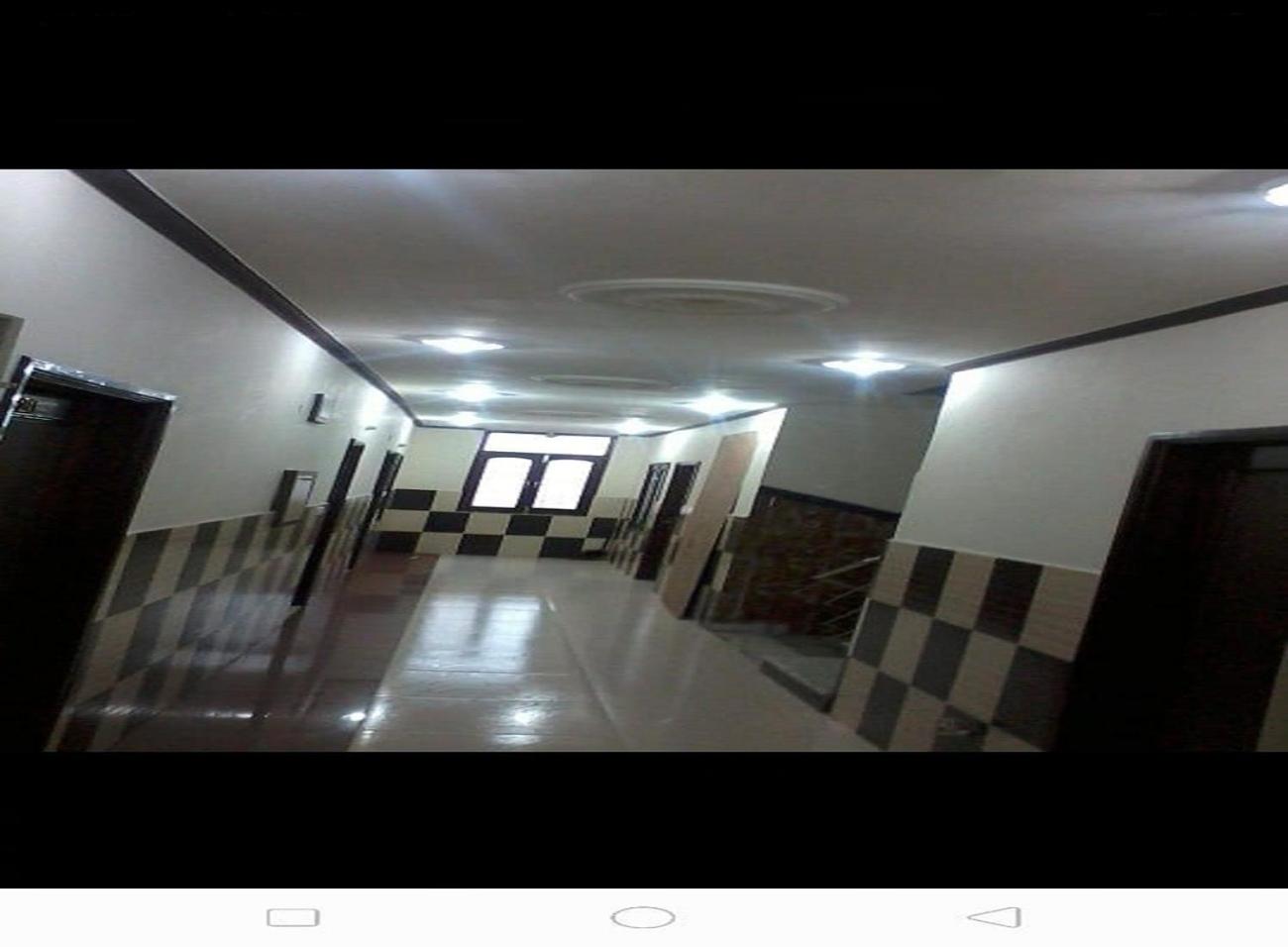Open recent apps with the square button
Screen dimensions: 1288x947
(292, 917)
